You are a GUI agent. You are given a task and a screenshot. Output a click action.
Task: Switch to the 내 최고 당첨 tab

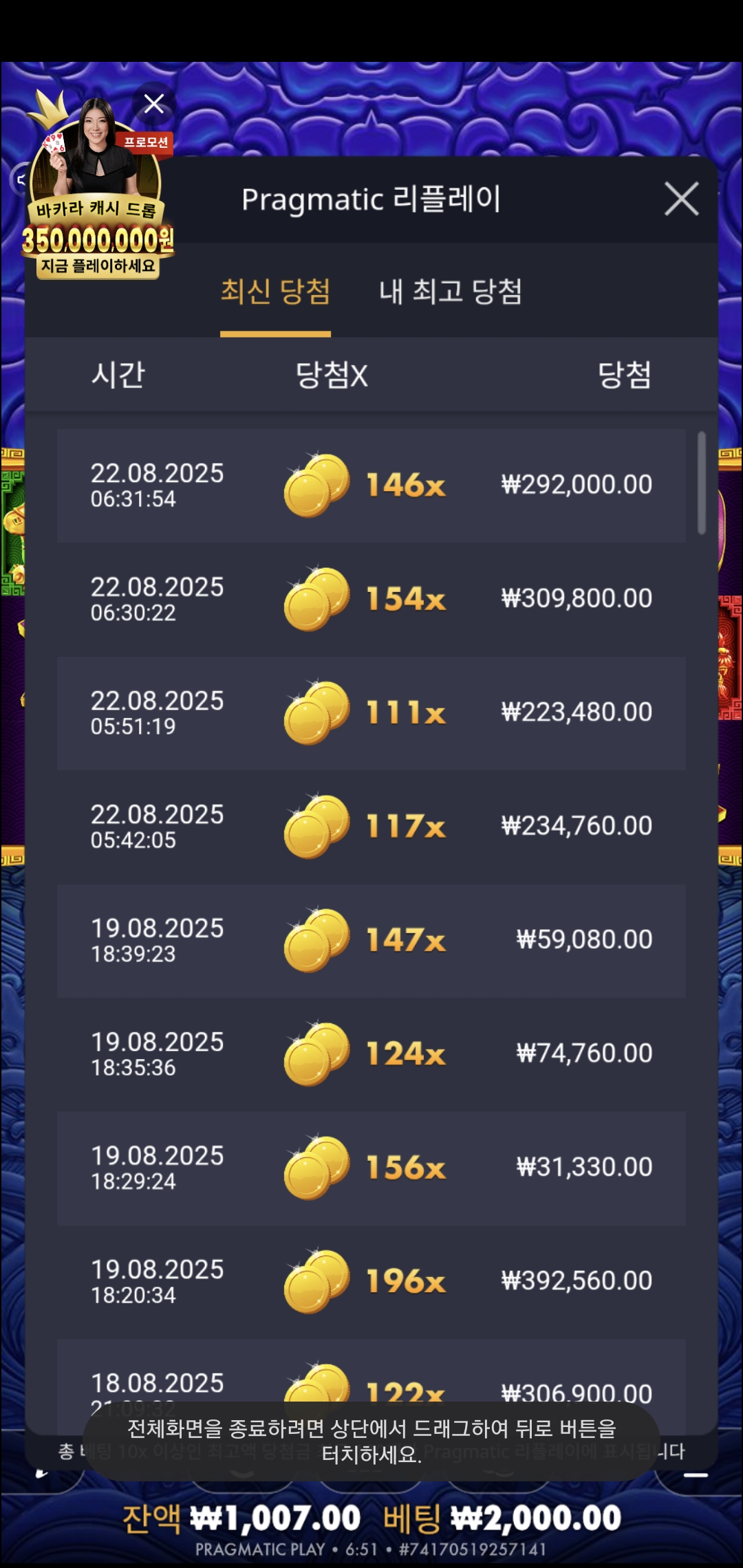(451, 292)
